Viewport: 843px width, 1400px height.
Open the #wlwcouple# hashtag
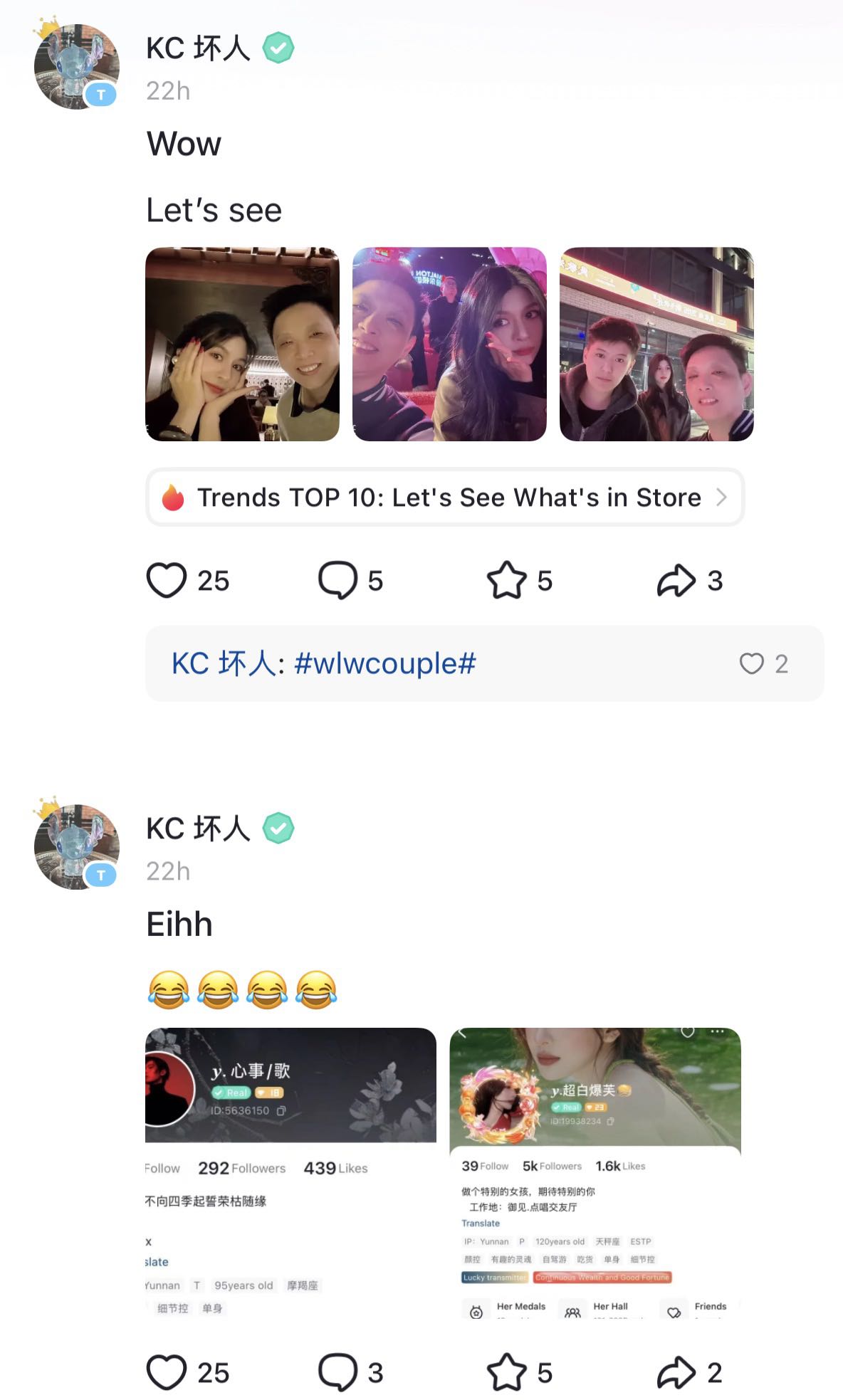pyautogui.click(x=384, y=663)
